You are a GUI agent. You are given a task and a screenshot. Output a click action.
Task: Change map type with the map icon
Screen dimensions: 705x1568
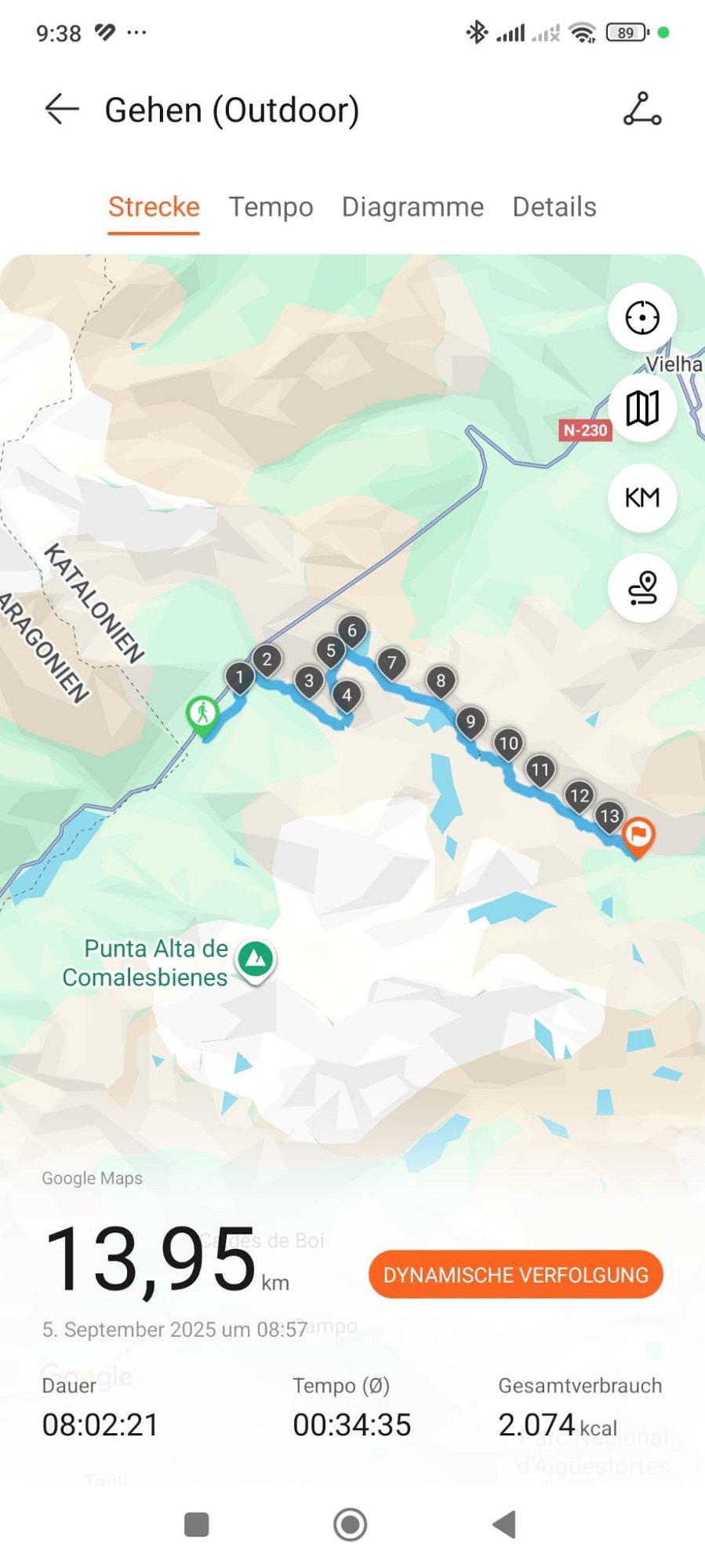tap(642, 408)
